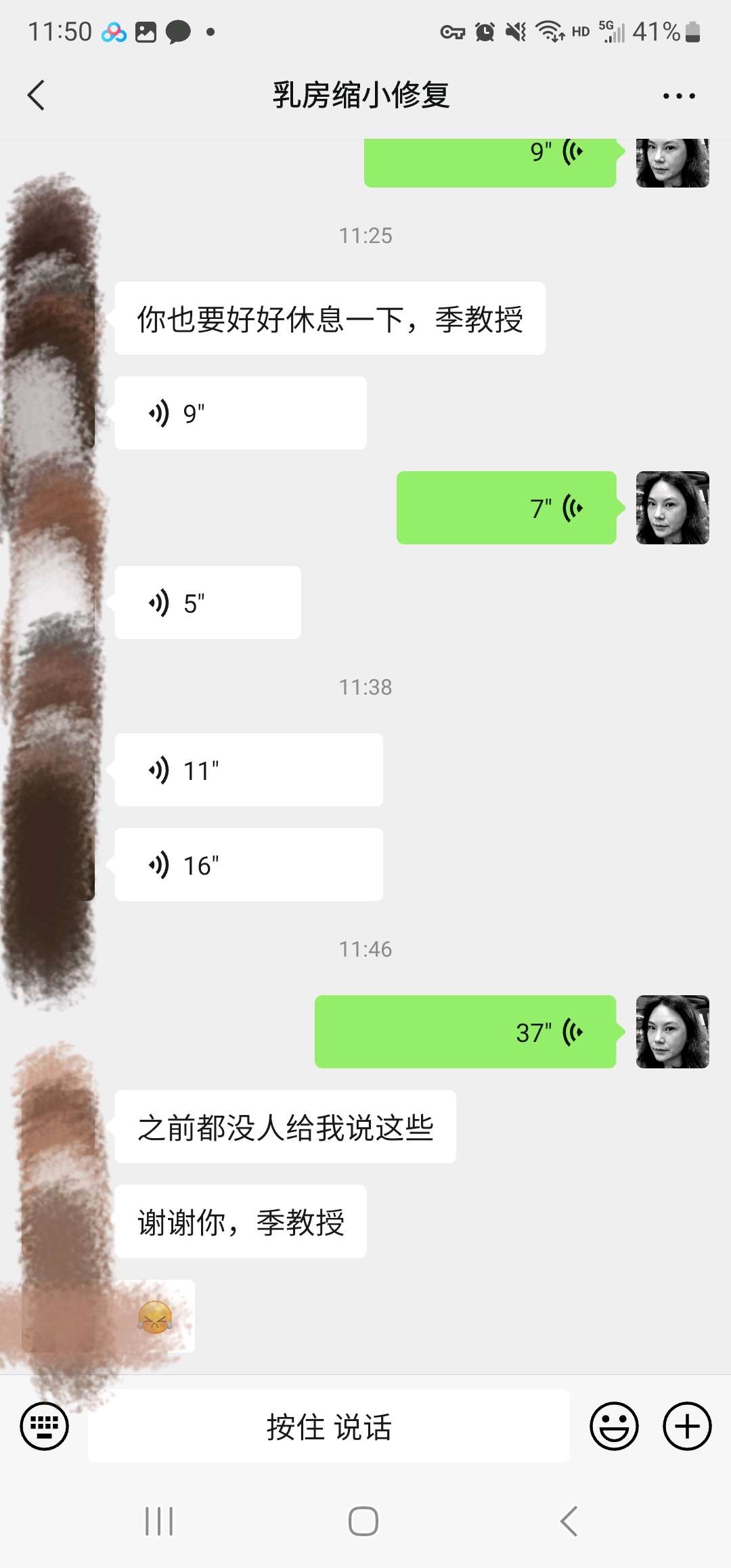This screenshot has height=1568, width=731.
Task: Open the plus attachments menu
Action: click(687, 1426)
